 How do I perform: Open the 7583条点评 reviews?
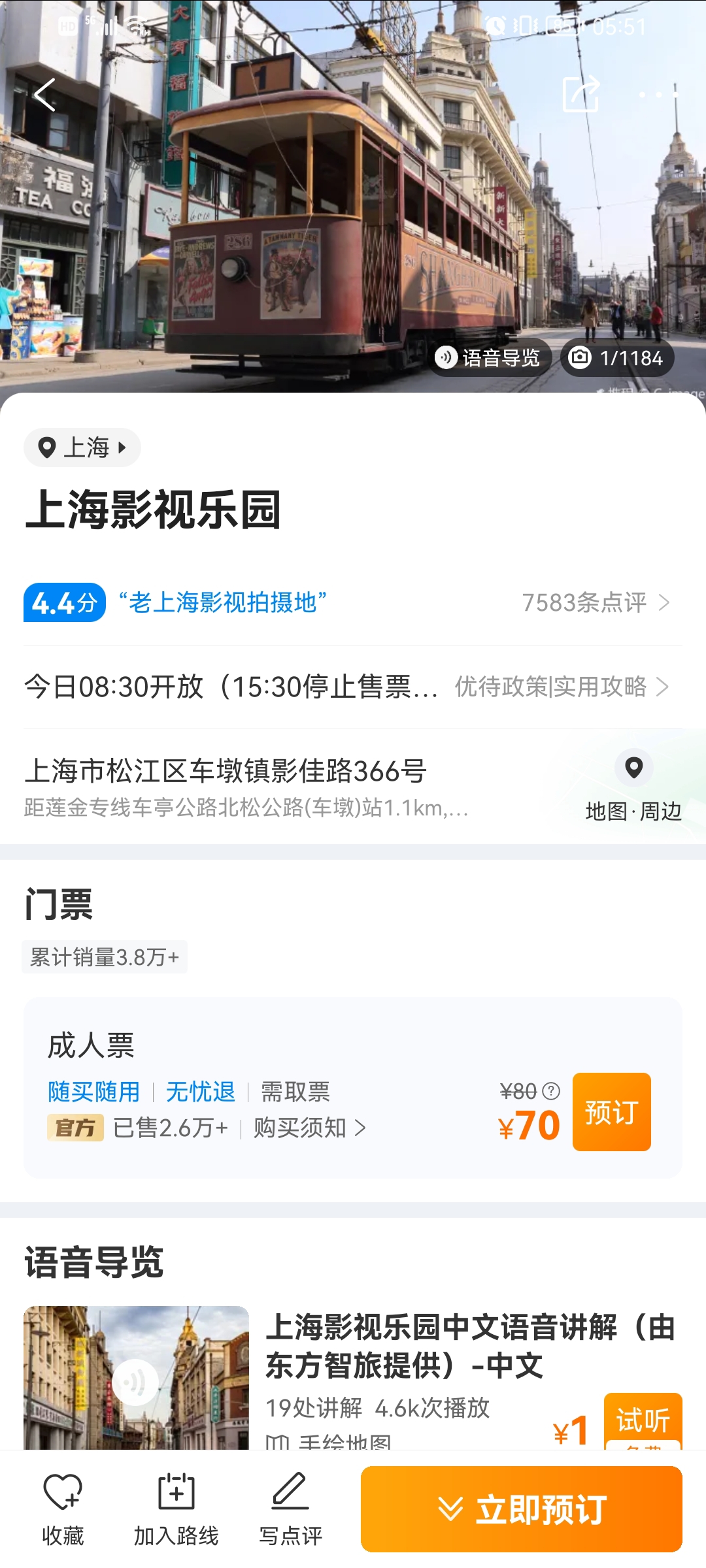596,602
